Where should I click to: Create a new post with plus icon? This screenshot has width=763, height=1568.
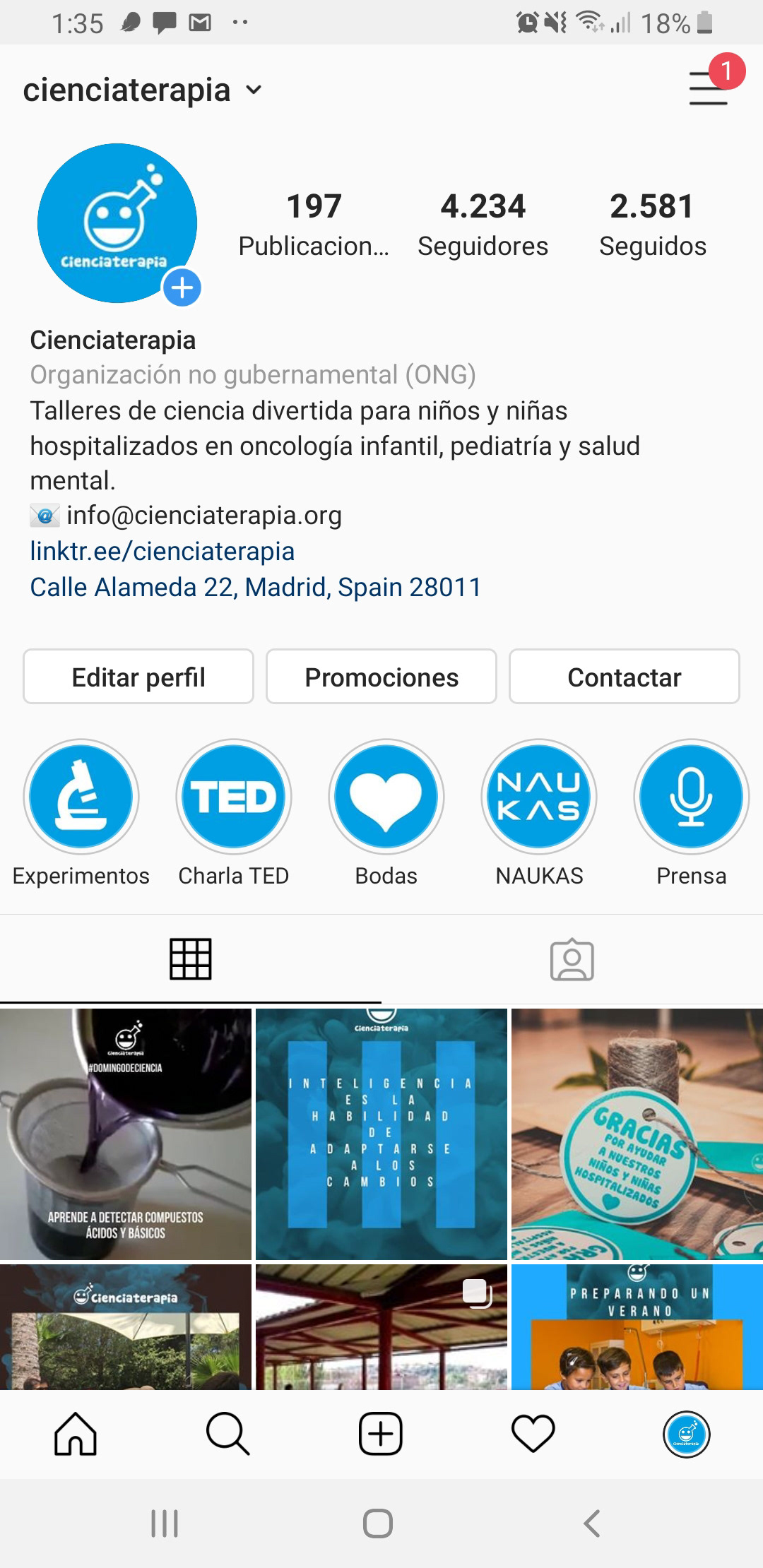point(381,1434)
